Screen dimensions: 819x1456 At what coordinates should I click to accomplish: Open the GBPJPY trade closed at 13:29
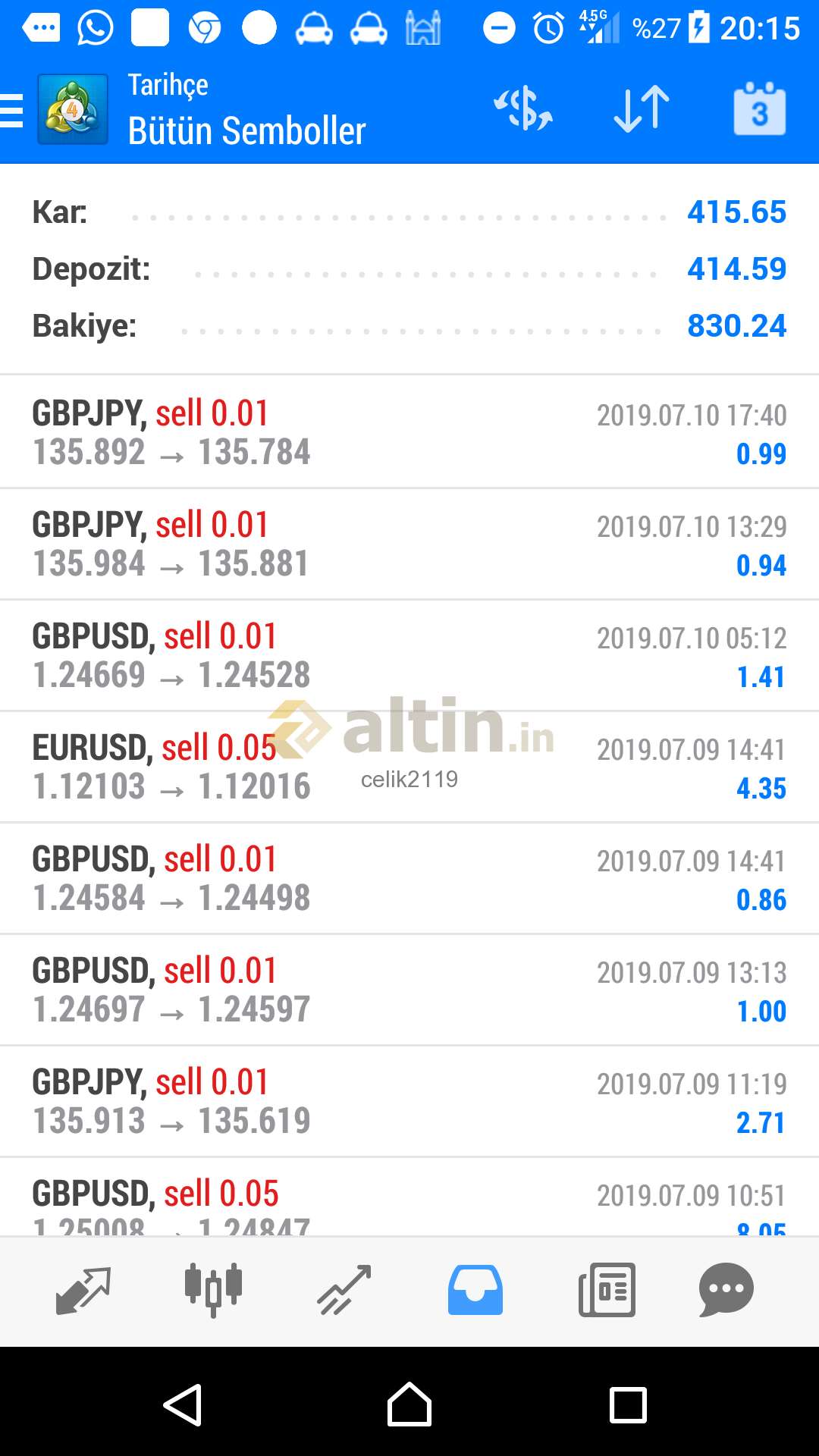point(409,544)
